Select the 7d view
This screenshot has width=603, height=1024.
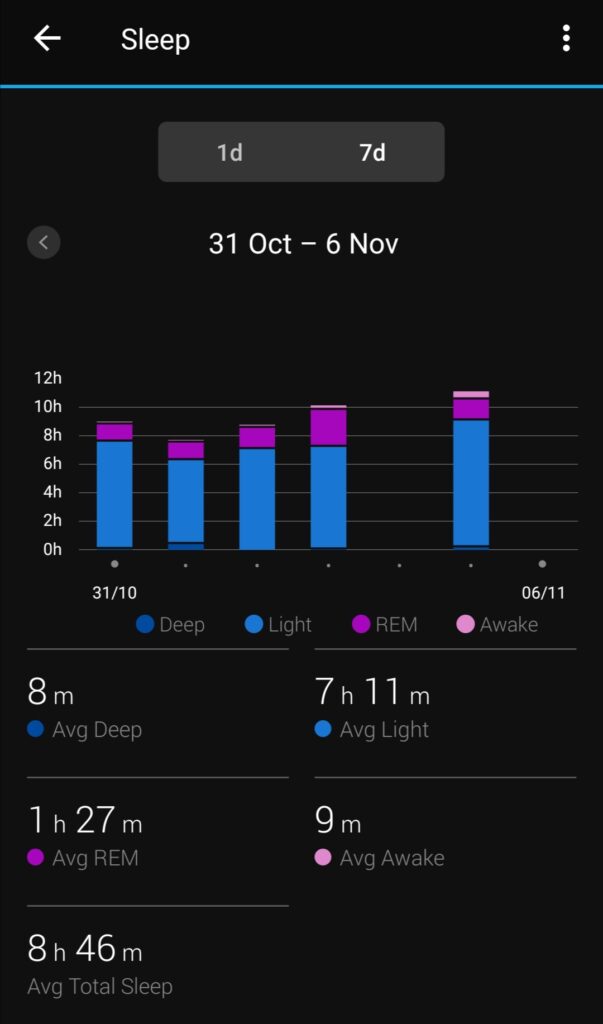pos(372,152)
